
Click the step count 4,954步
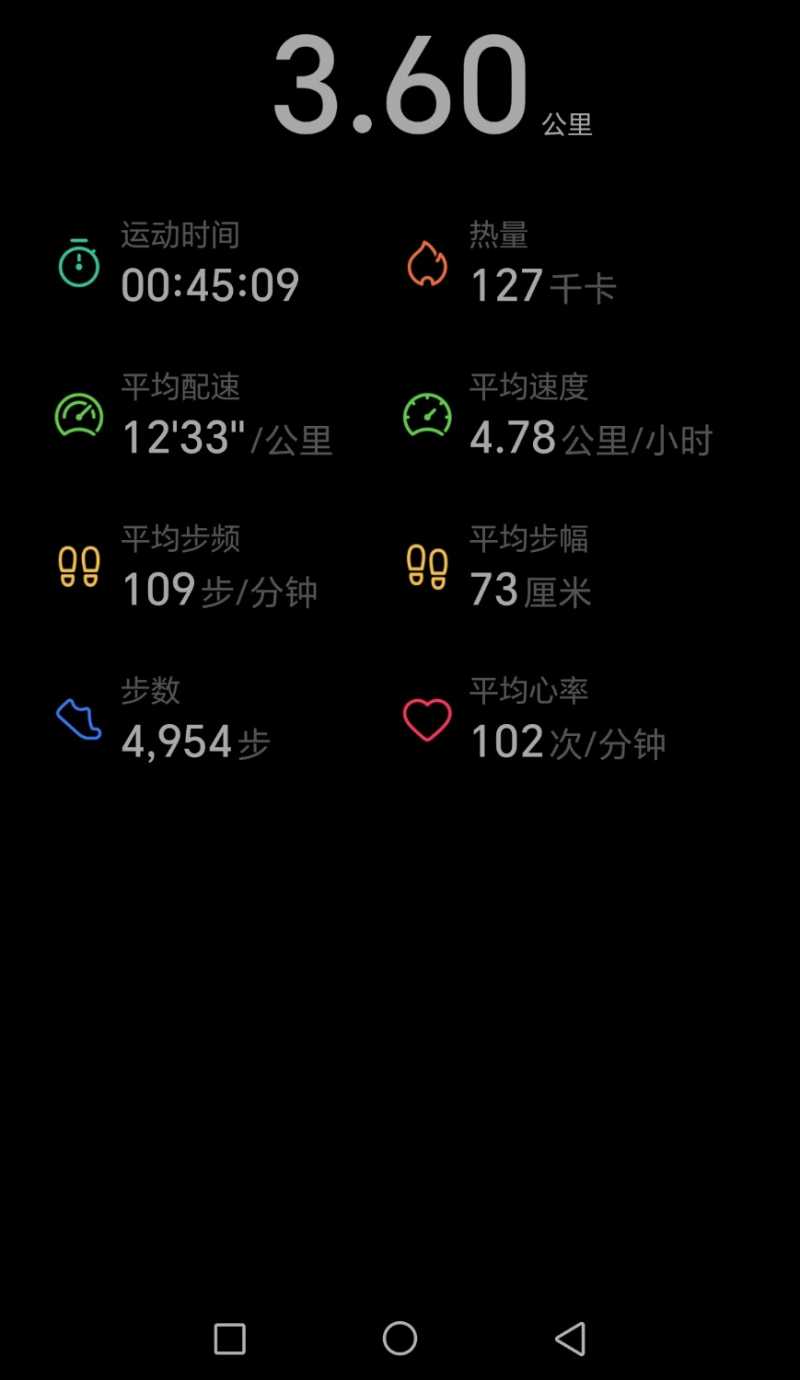click(196, 742)
